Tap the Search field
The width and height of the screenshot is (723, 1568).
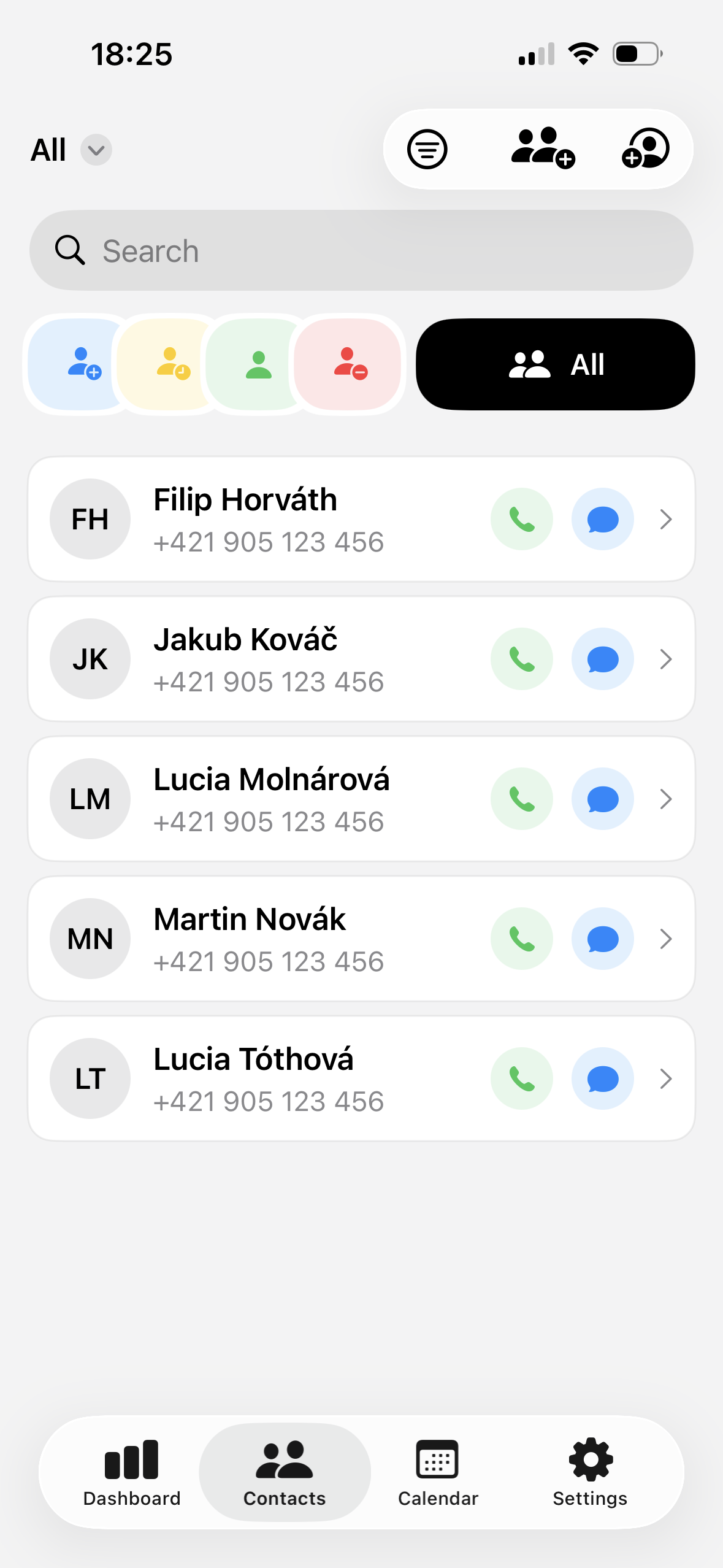click(x=362, y=250)
